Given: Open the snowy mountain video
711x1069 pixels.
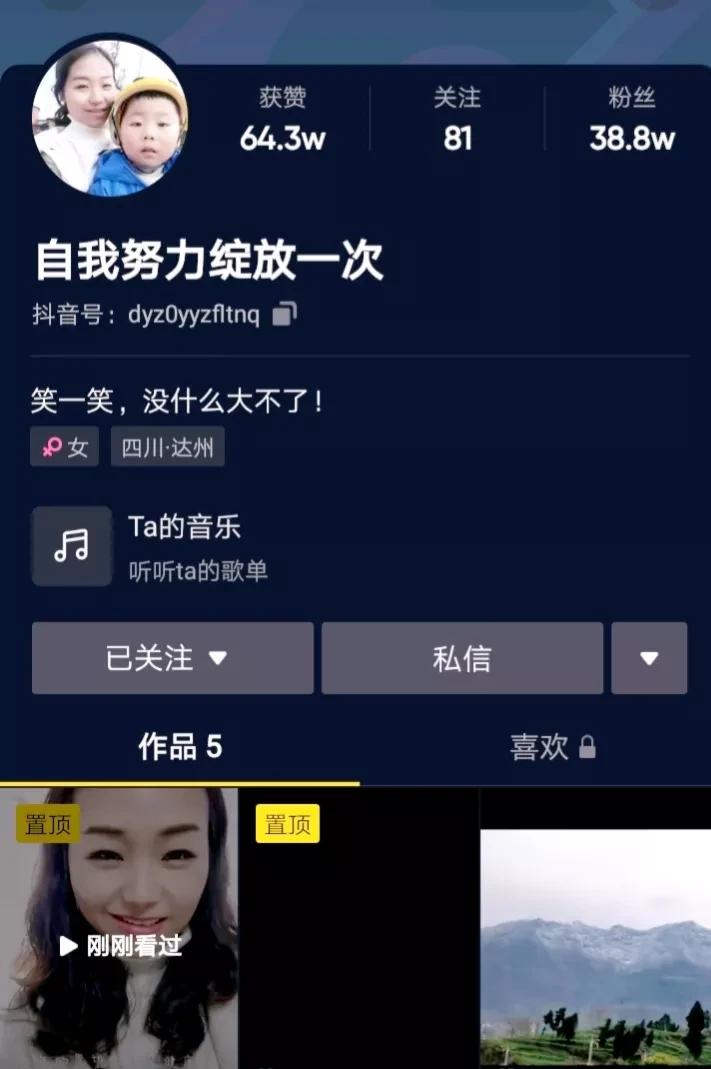Looking at the screenshot, I should click(596, 930).
